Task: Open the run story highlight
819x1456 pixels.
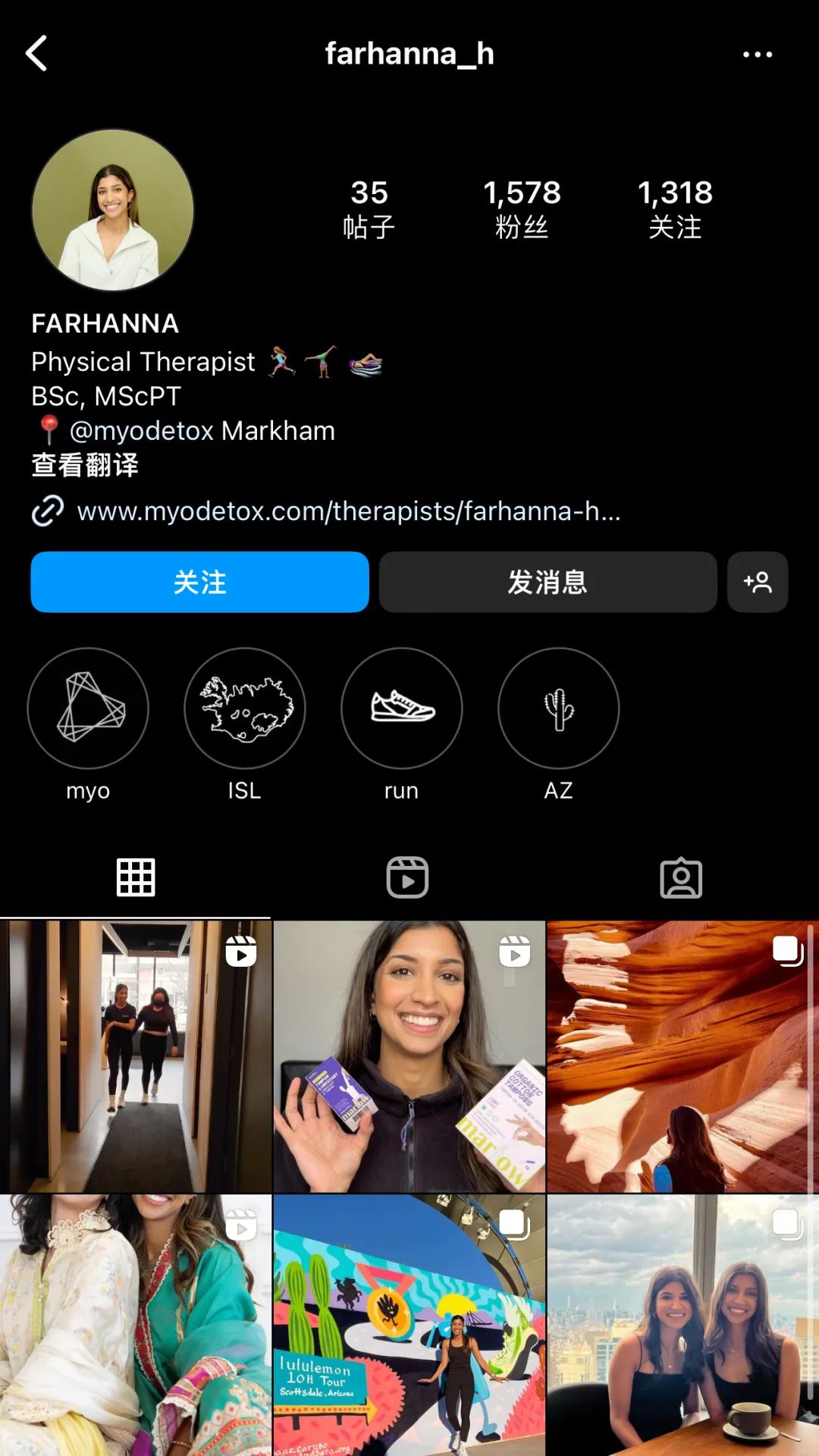Action: pyautogui.click(x=401, y=708)
